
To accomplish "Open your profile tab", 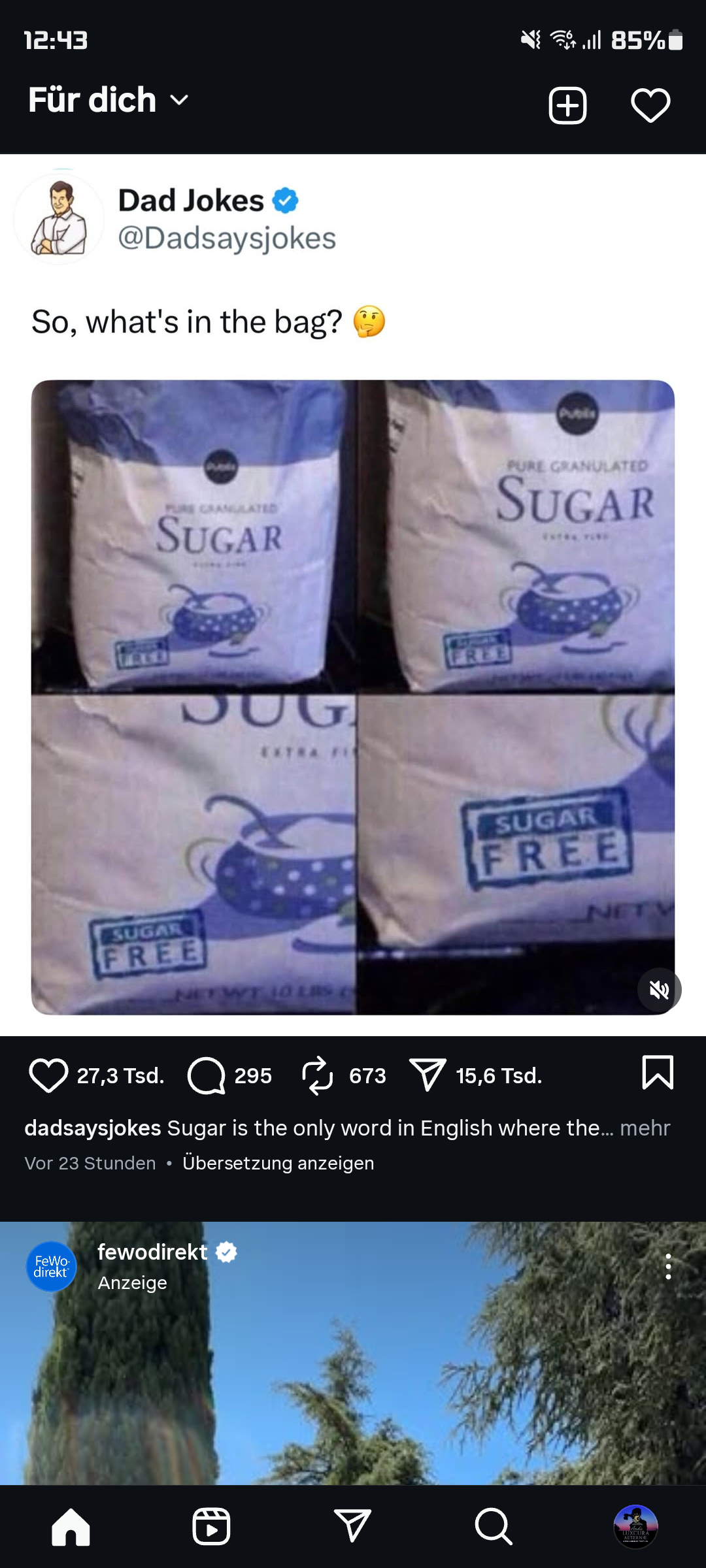I will (x=635, y=1527).
